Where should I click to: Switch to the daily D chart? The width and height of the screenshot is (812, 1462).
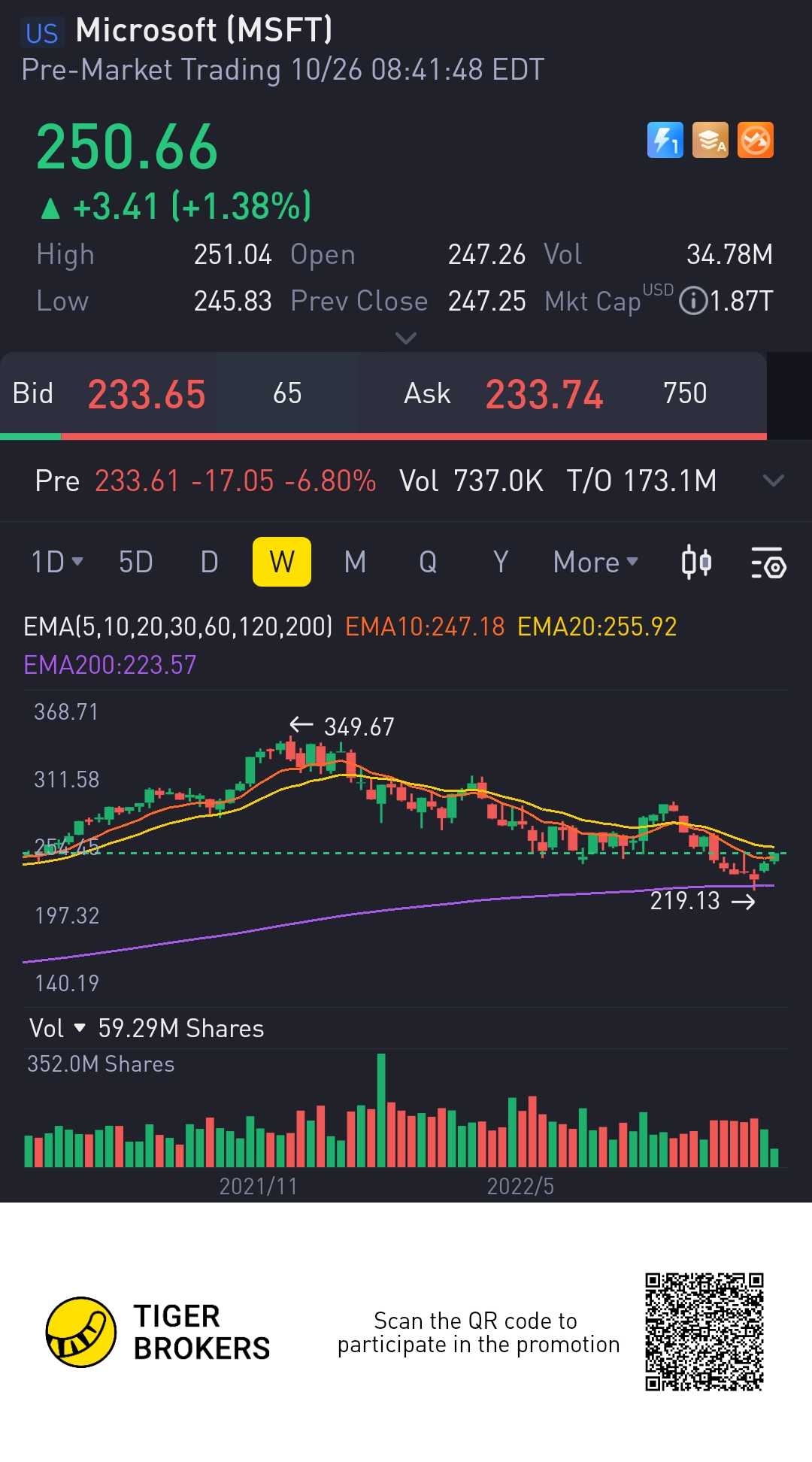(209, 562)
